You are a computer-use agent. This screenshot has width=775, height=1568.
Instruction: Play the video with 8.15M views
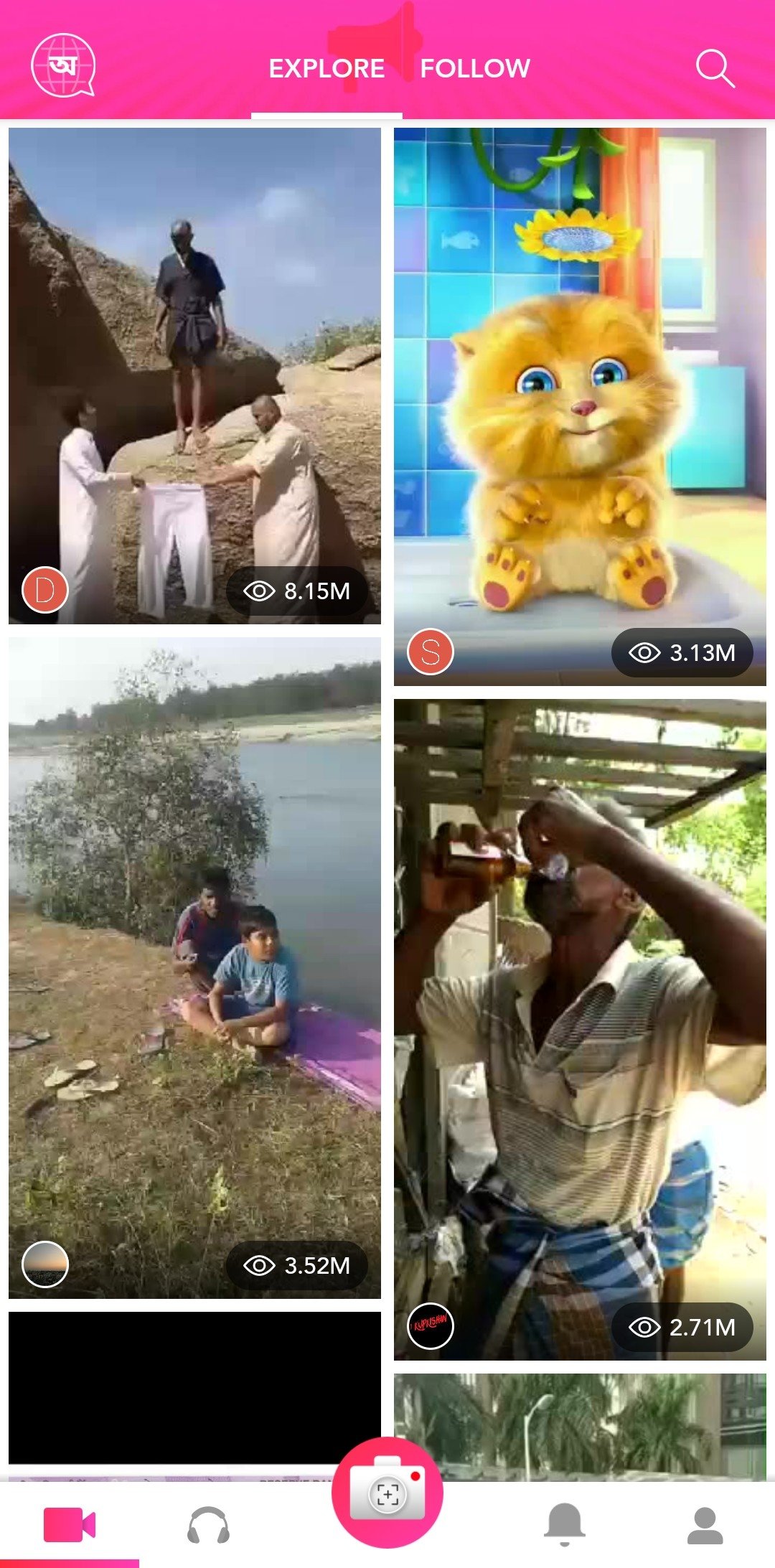coord(194,376)
